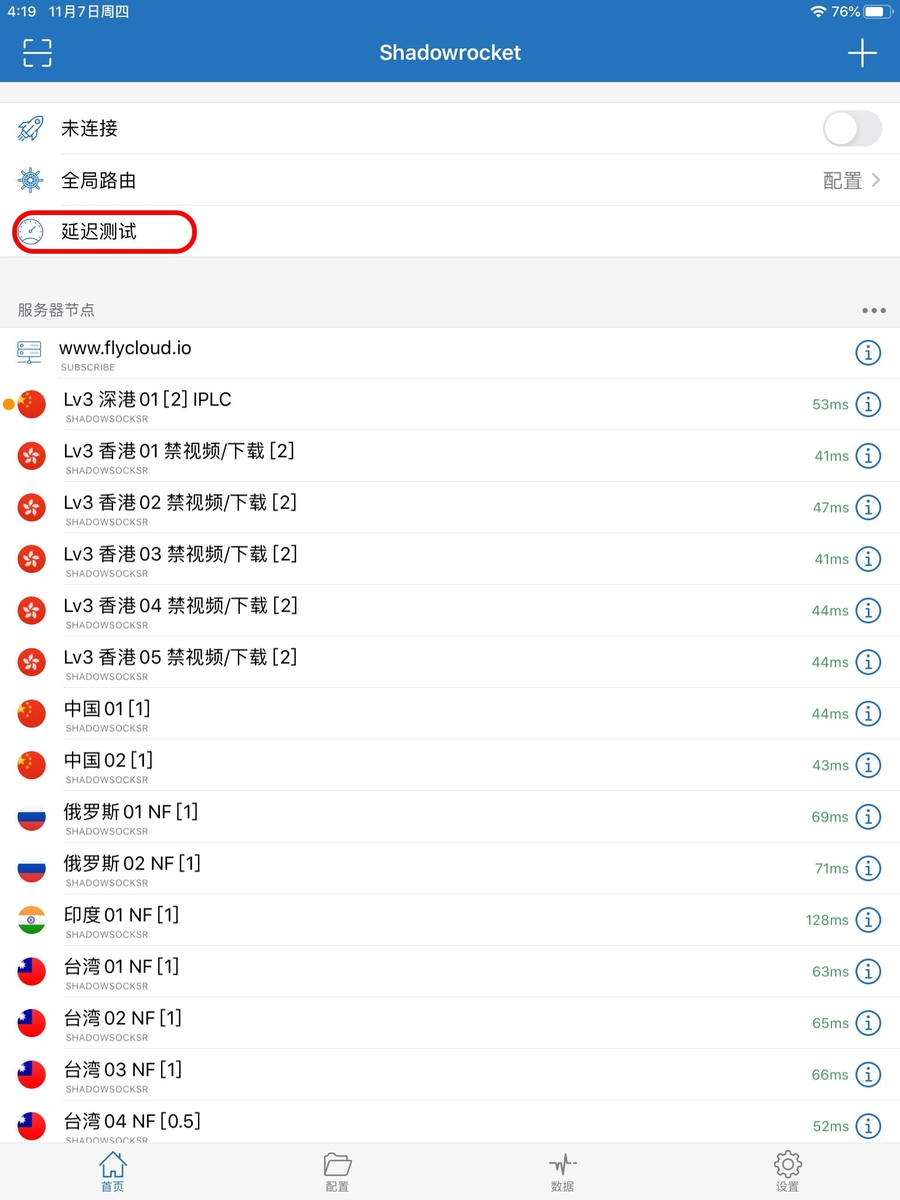900x1200 pixels.
Task: Show info for Lv3 香港 03 node
Action: (x=868, y=559)
